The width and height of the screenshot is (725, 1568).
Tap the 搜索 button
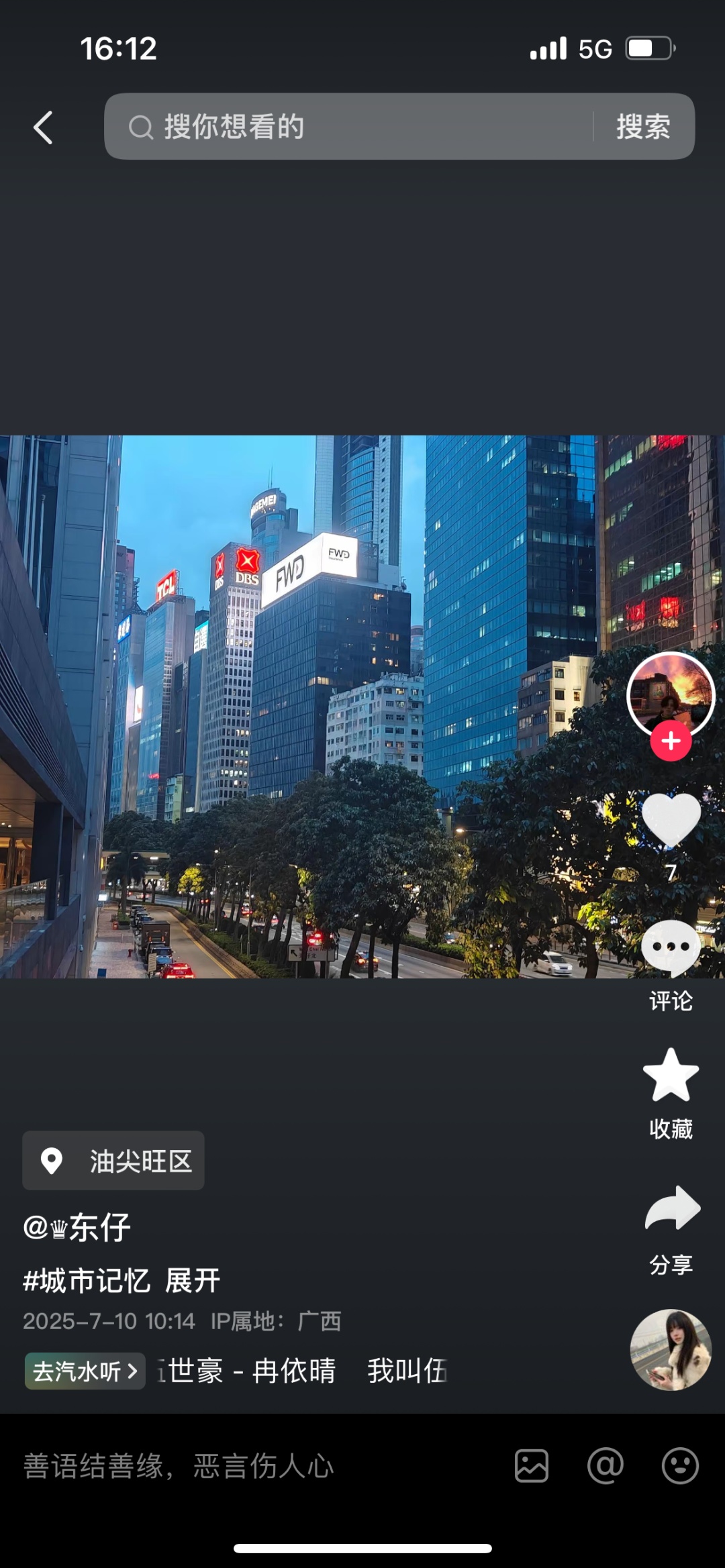coord(643,127)
